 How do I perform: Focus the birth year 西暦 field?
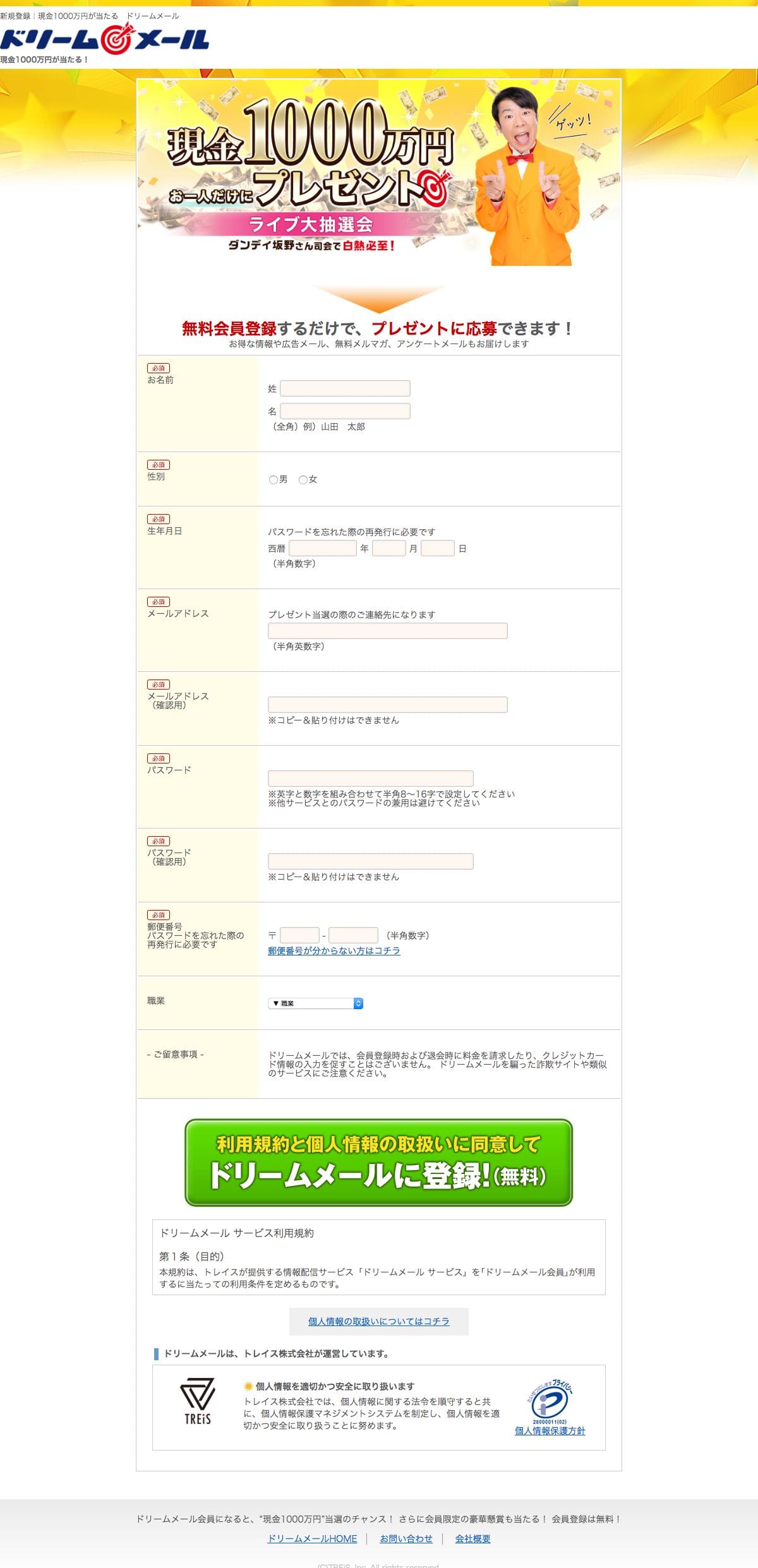(323, 548)
